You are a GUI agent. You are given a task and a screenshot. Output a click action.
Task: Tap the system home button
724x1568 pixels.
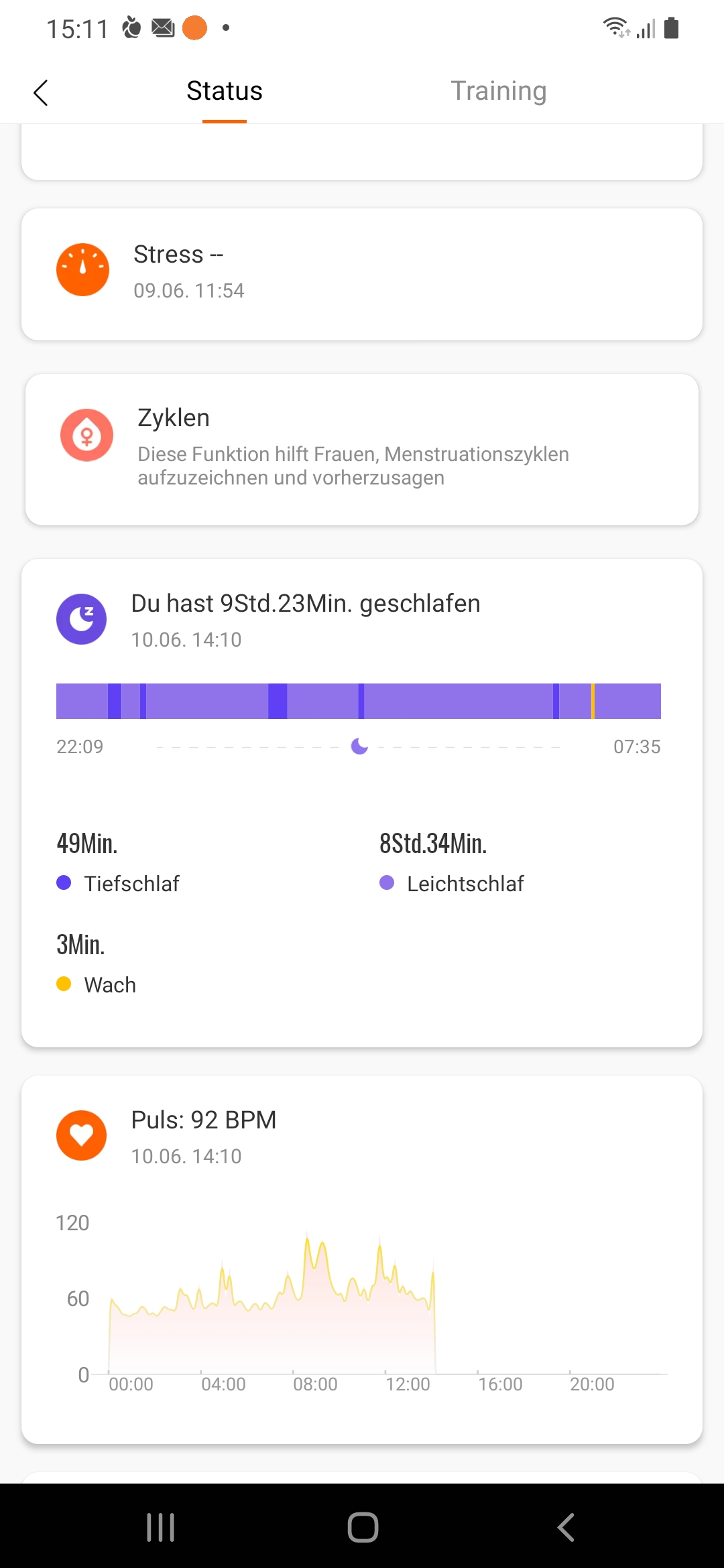click(363, 1527)
